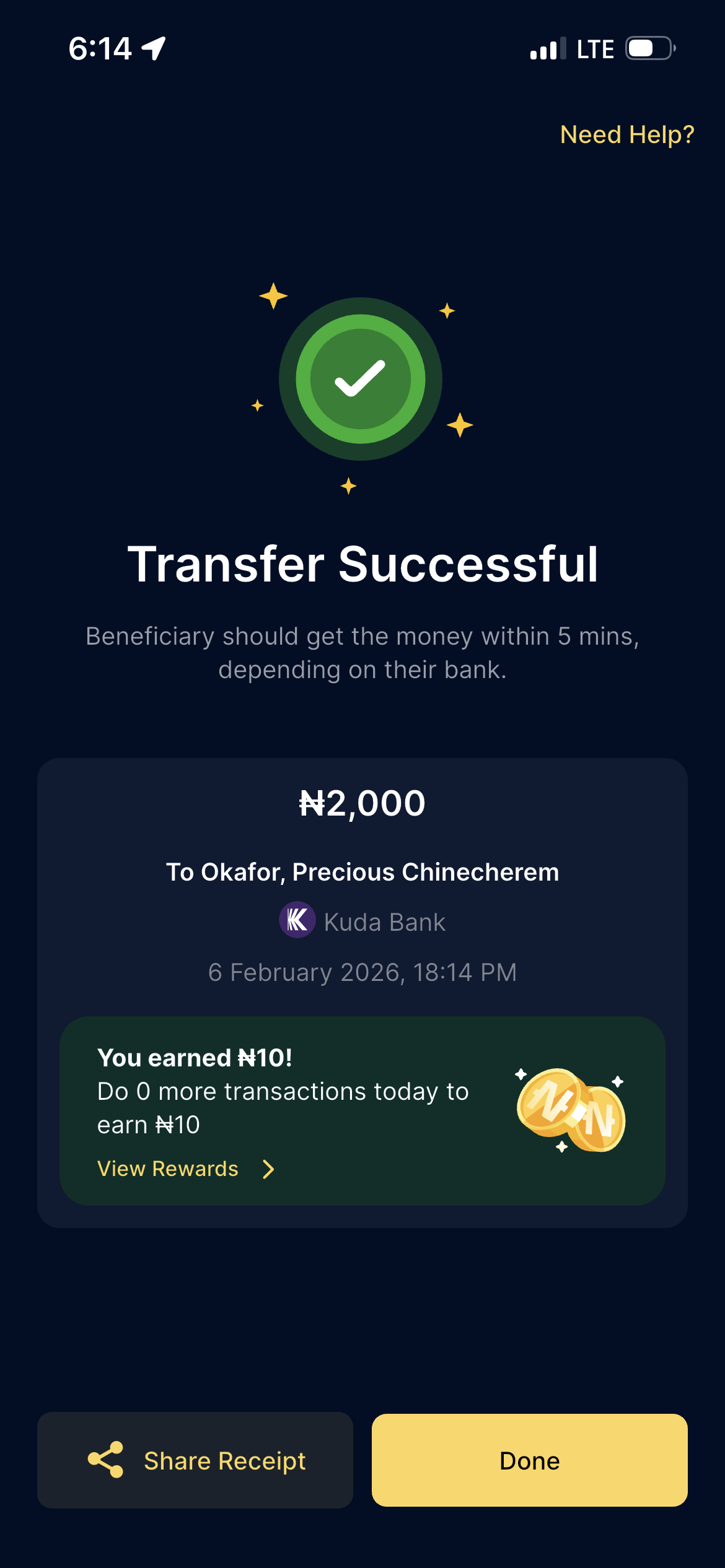Open View Rewards

[x=185, y=1169]
